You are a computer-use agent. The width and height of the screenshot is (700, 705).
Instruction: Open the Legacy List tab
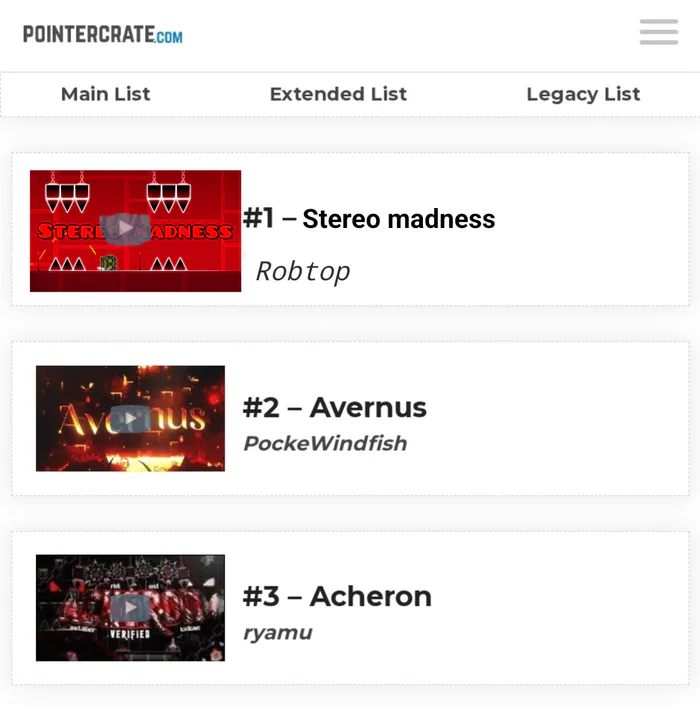click(583, 94)
